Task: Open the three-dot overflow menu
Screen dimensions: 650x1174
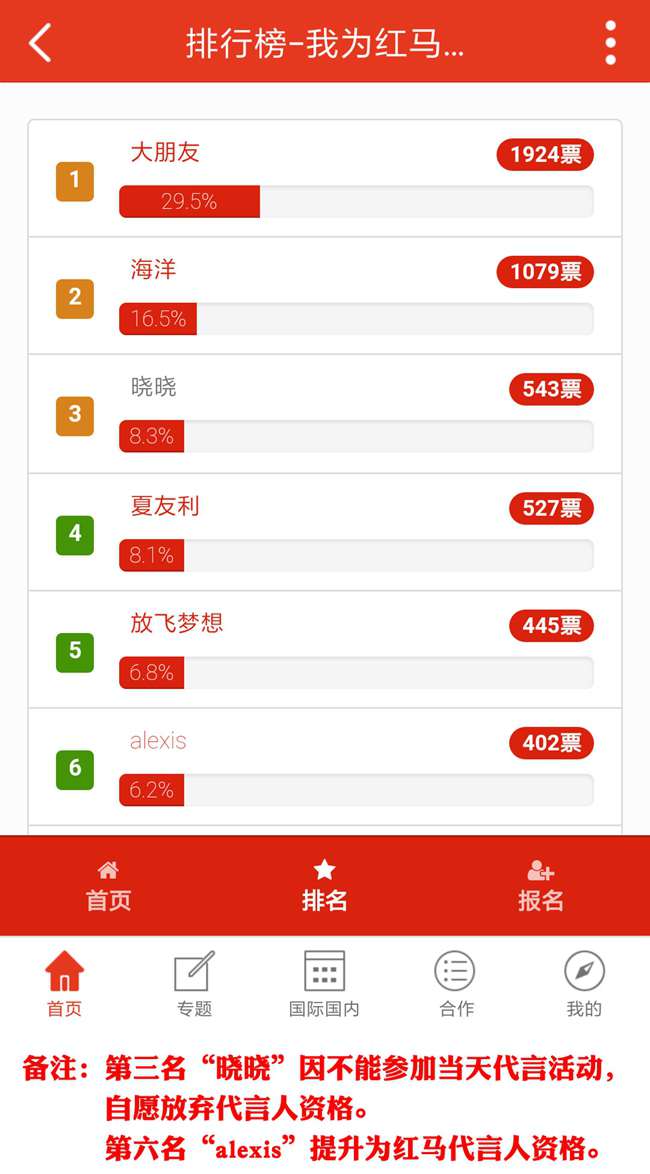Action: [610, 43]
